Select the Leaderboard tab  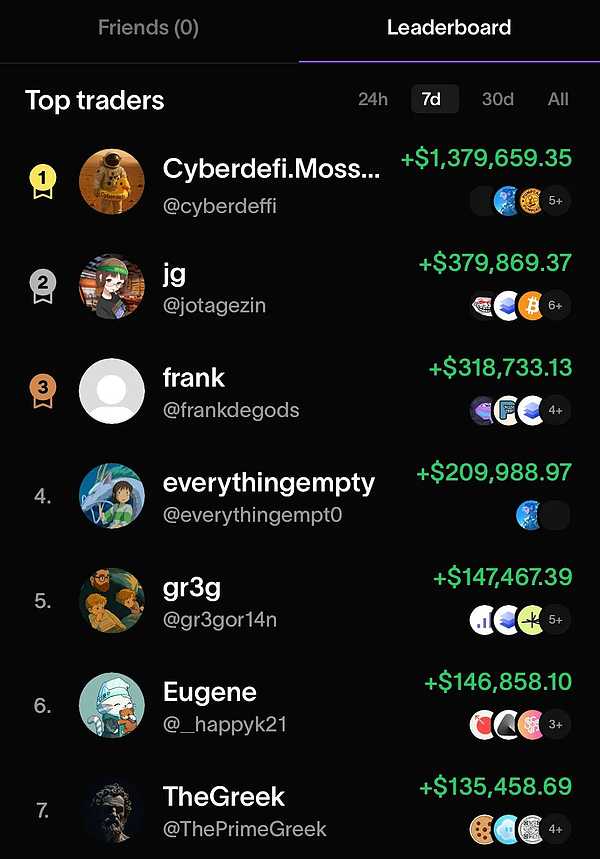449,28
